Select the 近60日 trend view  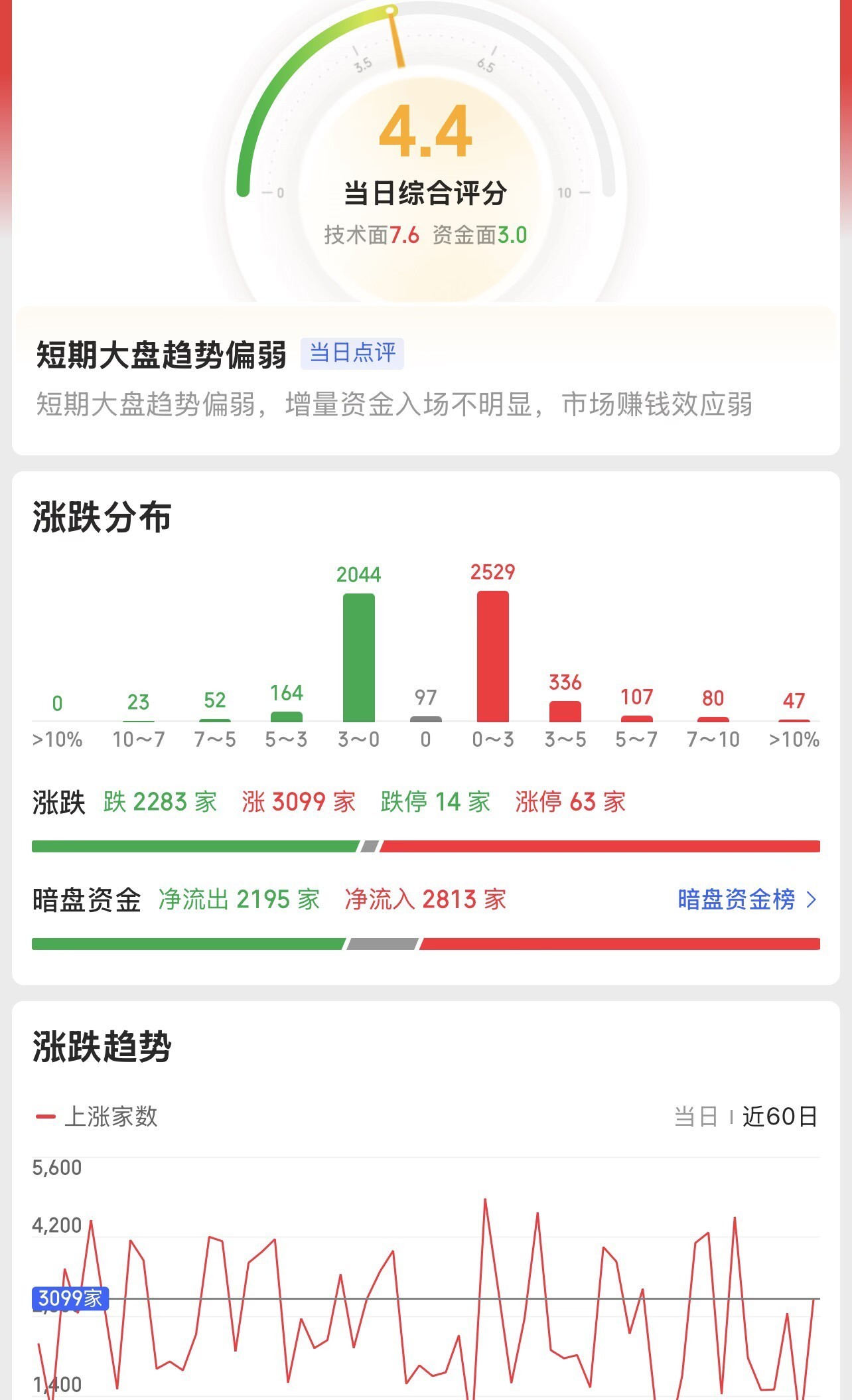(x=779, y=1117)
